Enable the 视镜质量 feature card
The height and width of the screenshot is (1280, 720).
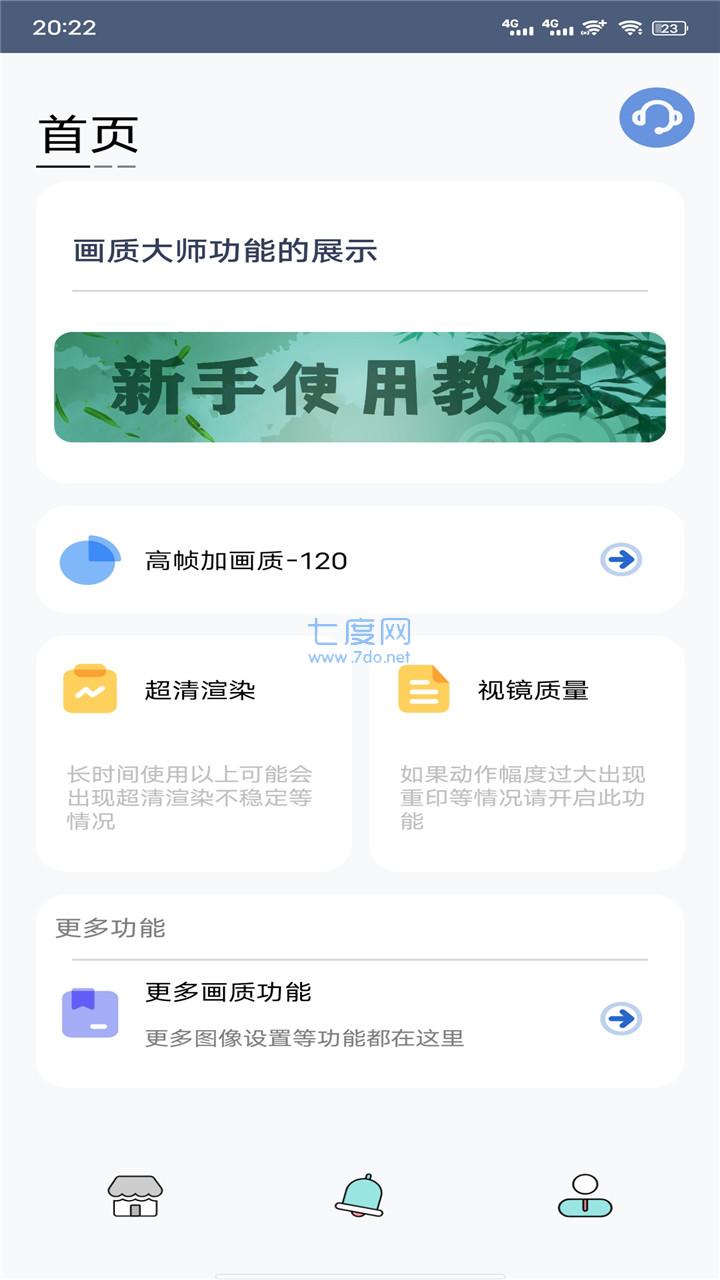click(x=527, y=750)
